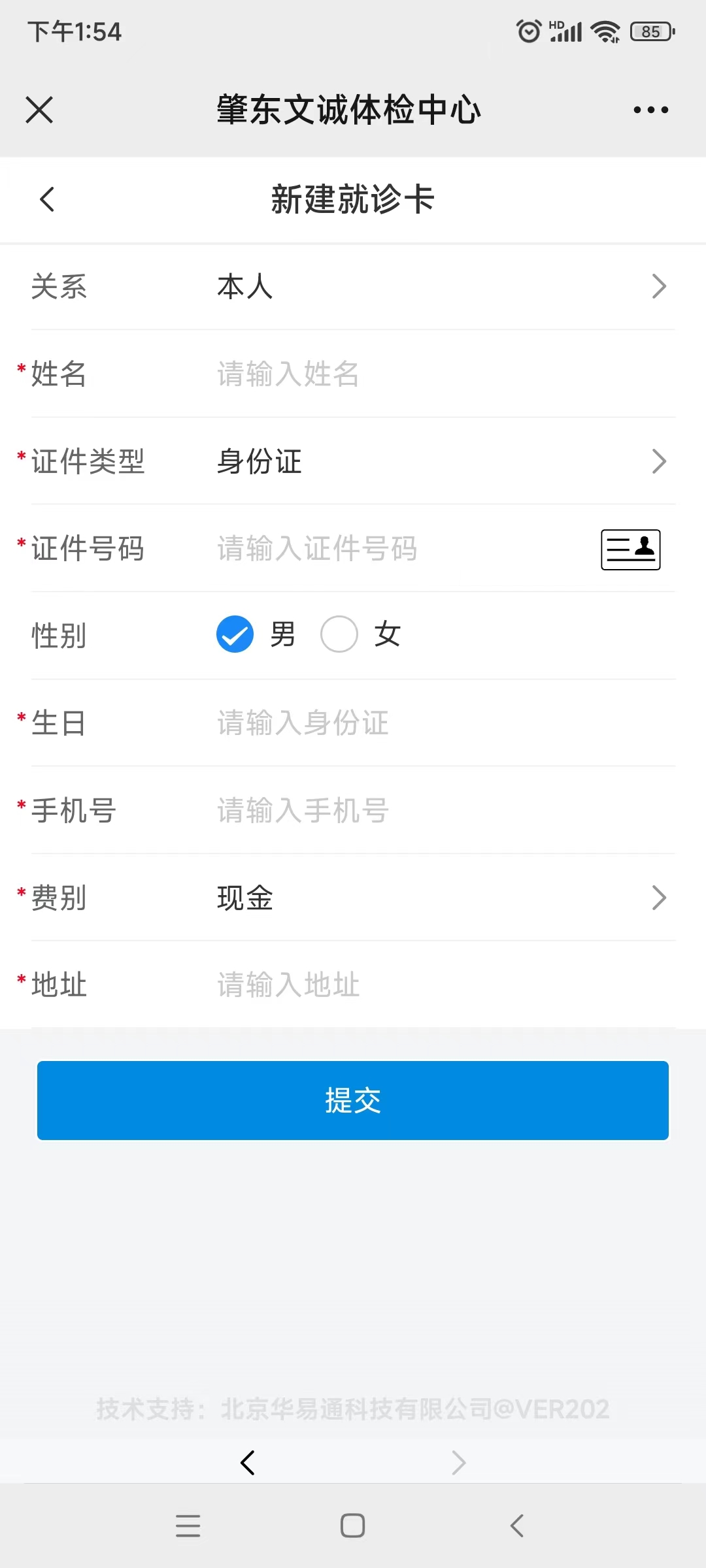Go to the system home screen
The height and width of the screenshot is (1568, 706).
coord(353,1526)
